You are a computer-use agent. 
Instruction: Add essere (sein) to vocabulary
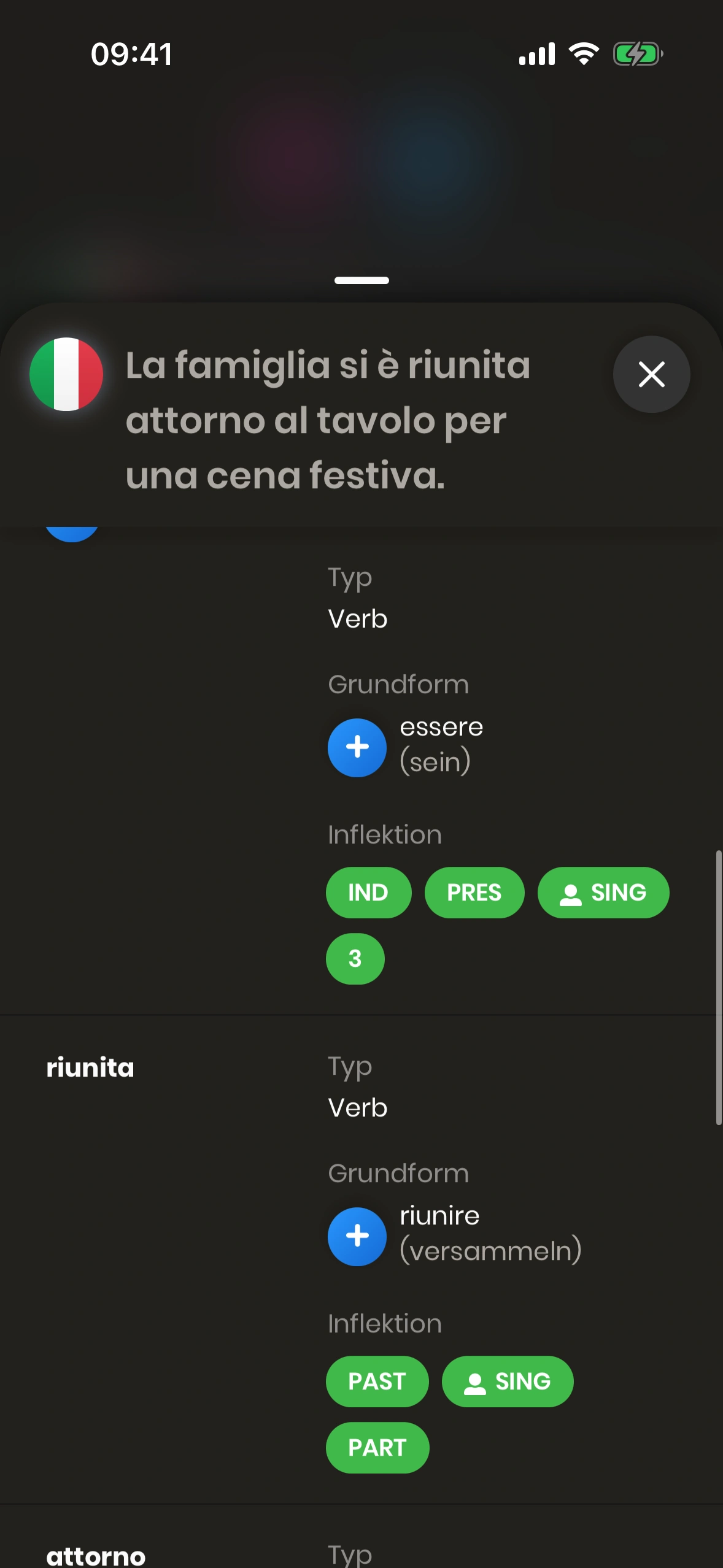point(357,747)
